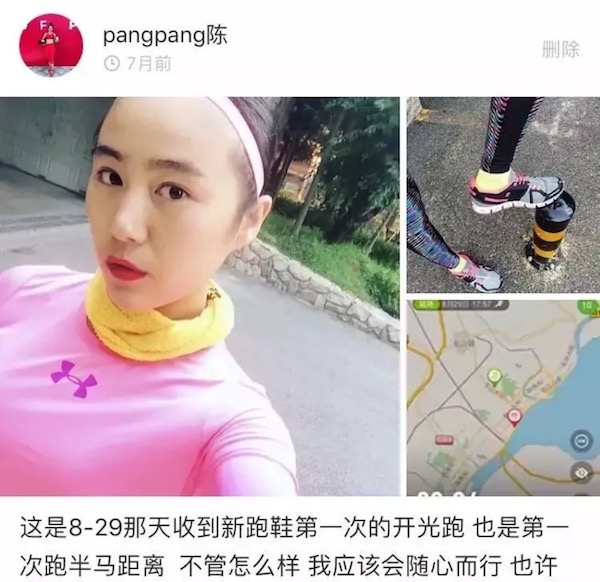Open pangpang陈's profile avatar
This screenshot has height=582, width=600.
click(x=51, y=45)
